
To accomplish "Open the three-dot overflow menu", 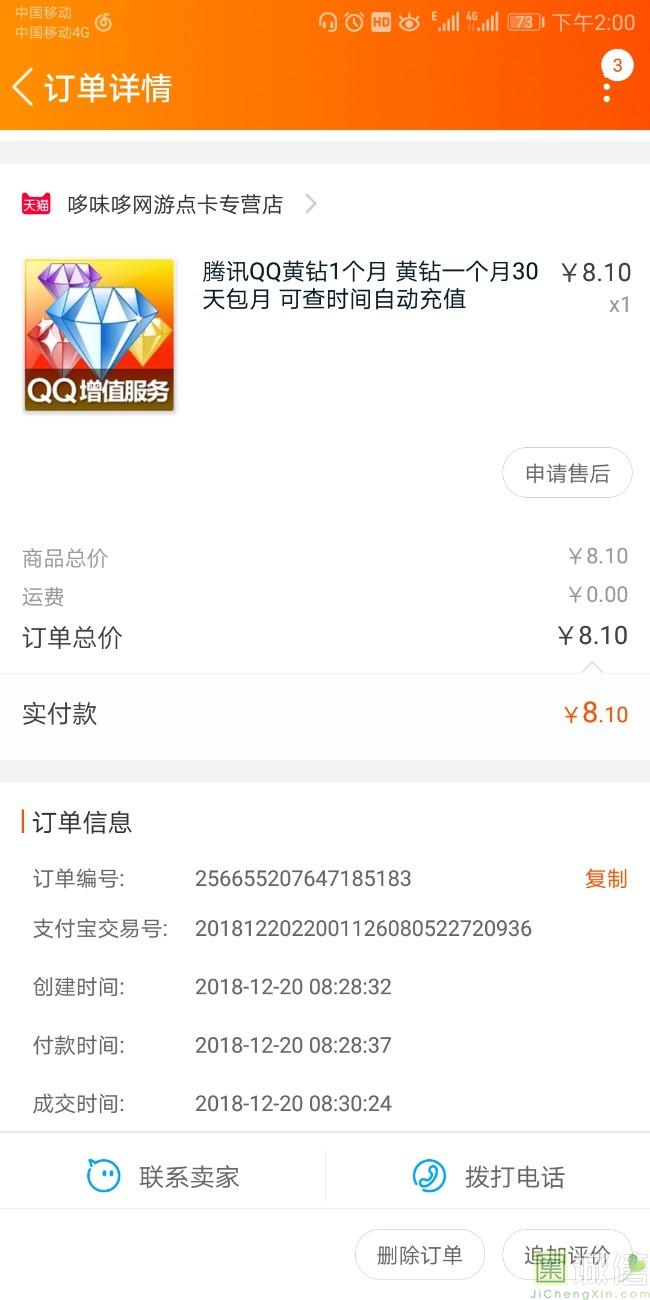I will tap(607, 88).
